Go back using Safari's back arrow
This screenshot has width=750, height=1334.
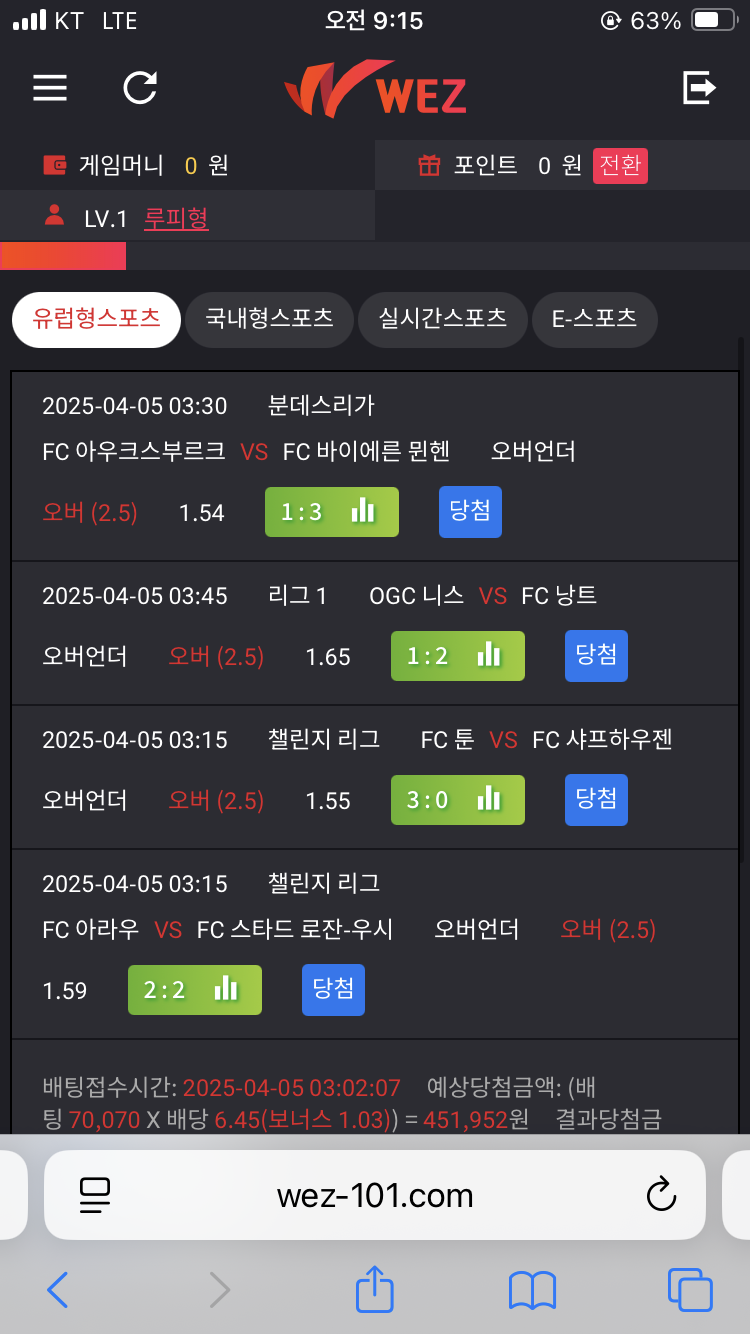tap(58, 1291)
